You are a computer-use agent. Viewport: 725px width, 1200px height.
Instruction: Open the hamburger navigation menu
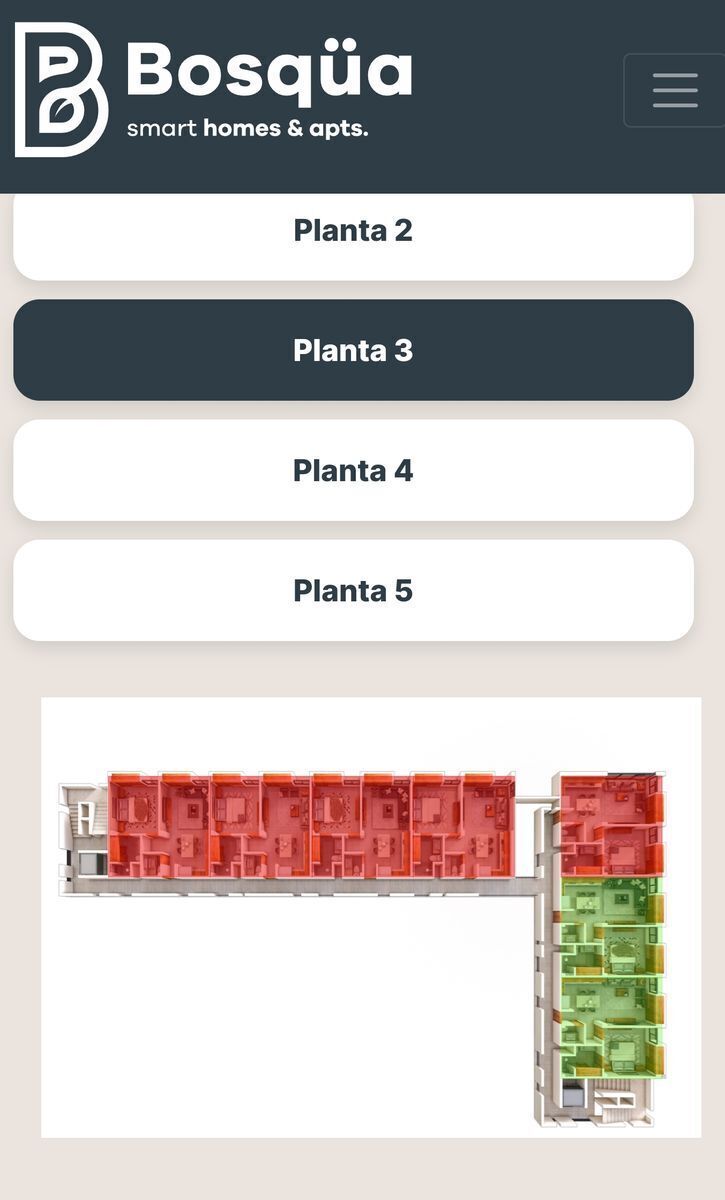click(675, 90)
